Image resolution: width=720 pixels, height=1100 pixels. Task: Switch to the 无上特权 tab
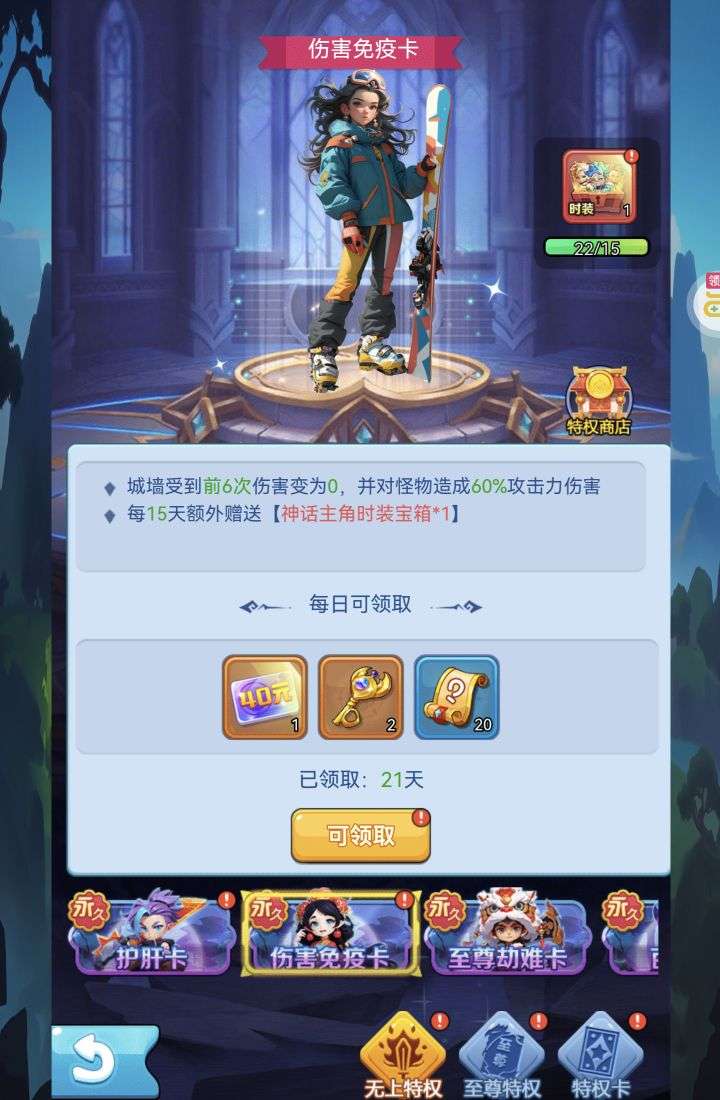point(403,1055)
